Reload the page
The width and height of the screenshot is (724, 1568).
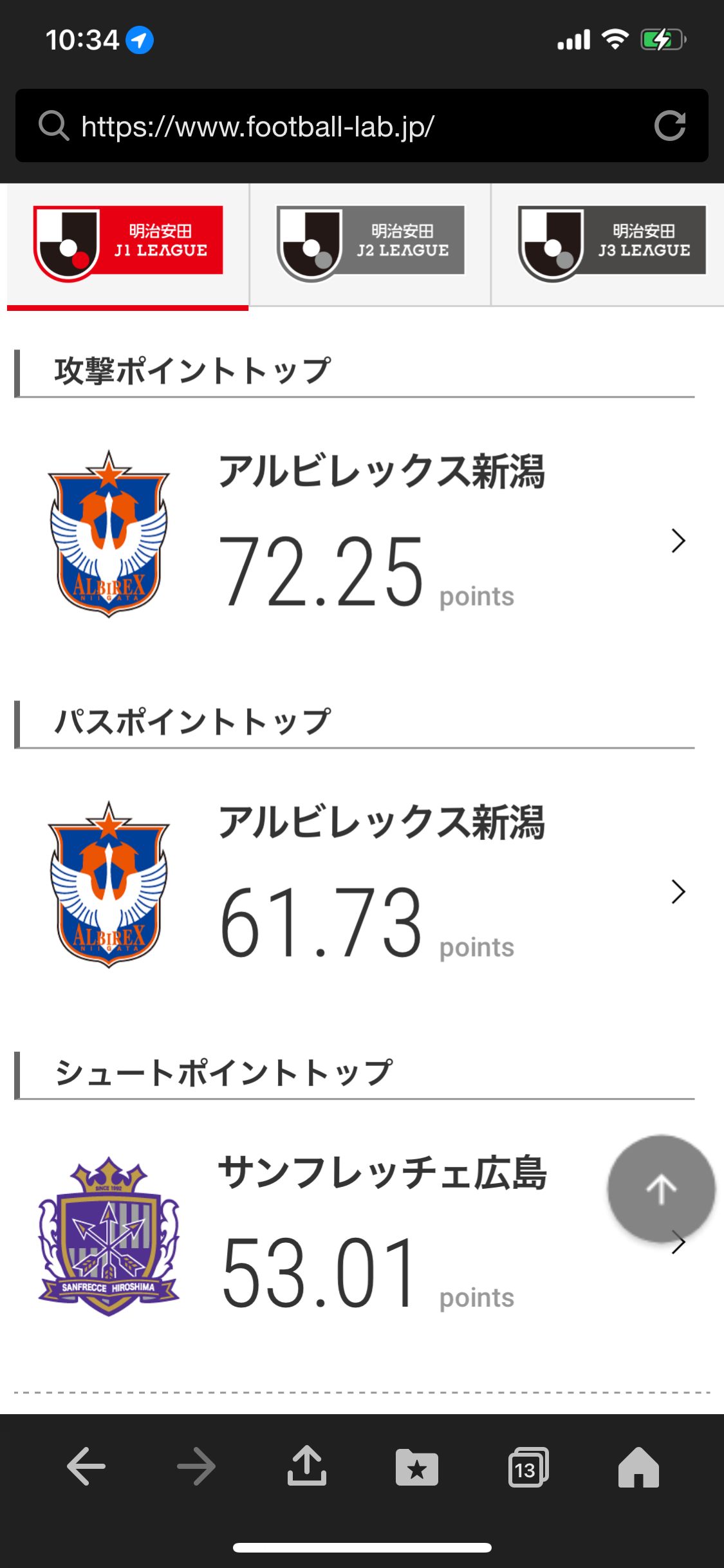(670, 126)
